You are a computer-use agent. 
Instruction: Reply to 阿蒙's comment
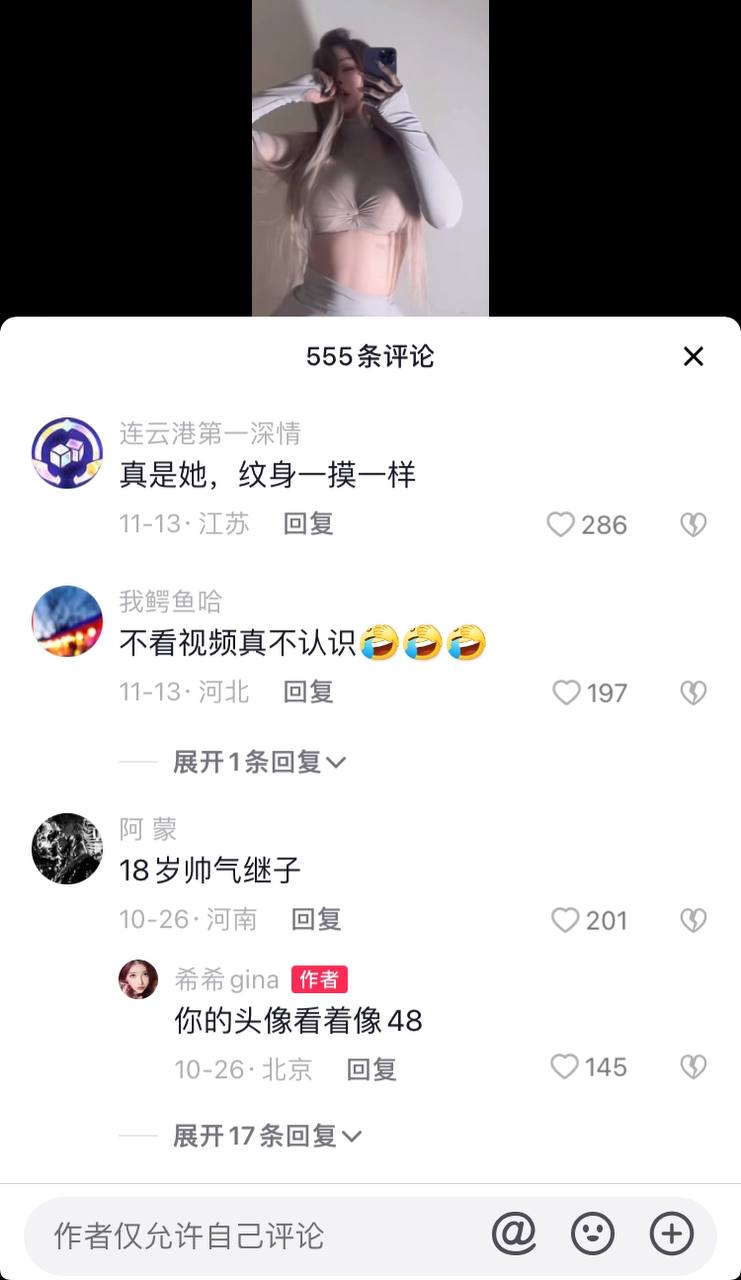(x=316, y=919)
